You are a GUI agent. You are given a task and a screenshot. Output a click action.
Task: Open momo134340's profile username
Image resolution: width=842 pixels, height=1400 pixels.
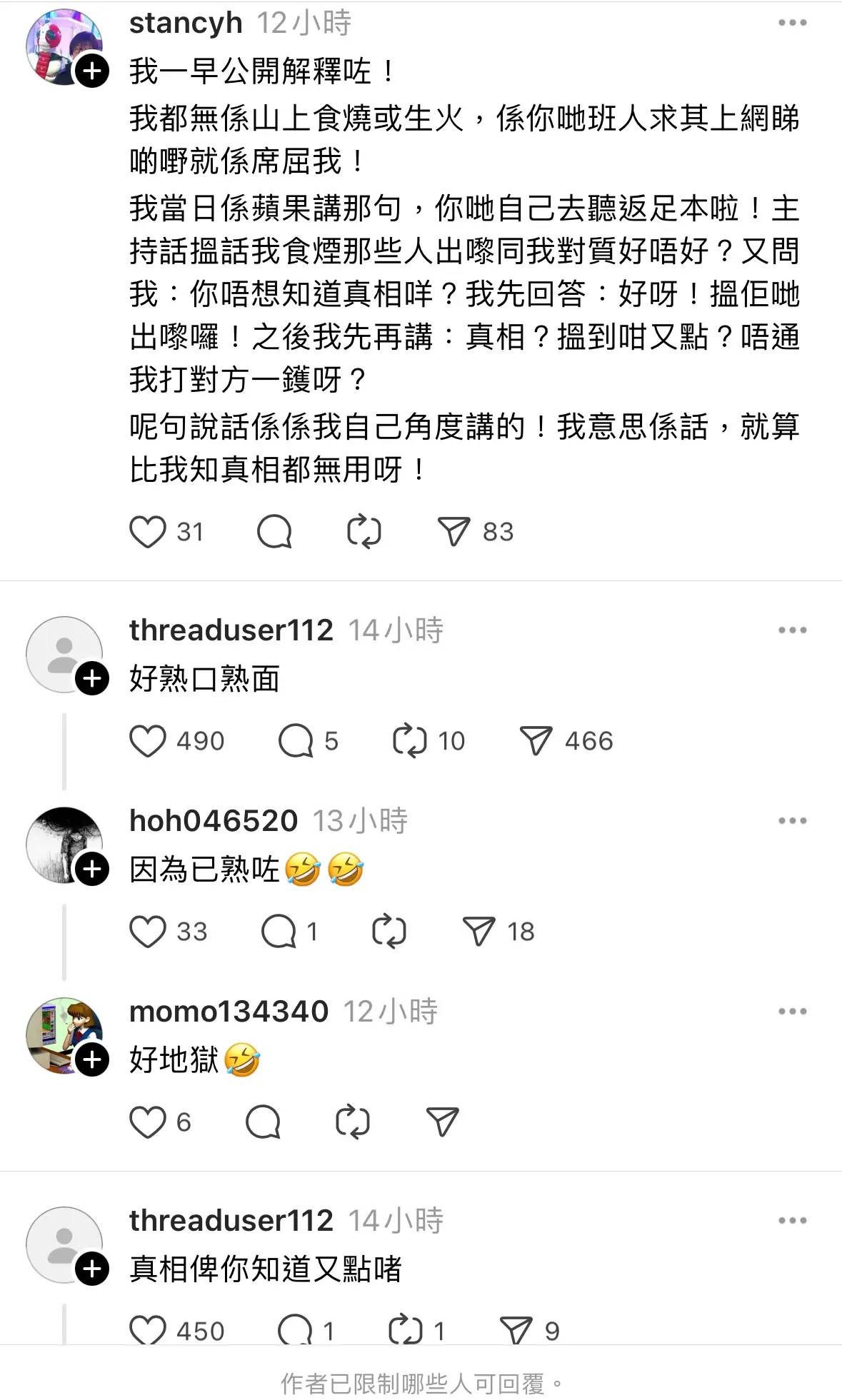tap(229, 1012)
